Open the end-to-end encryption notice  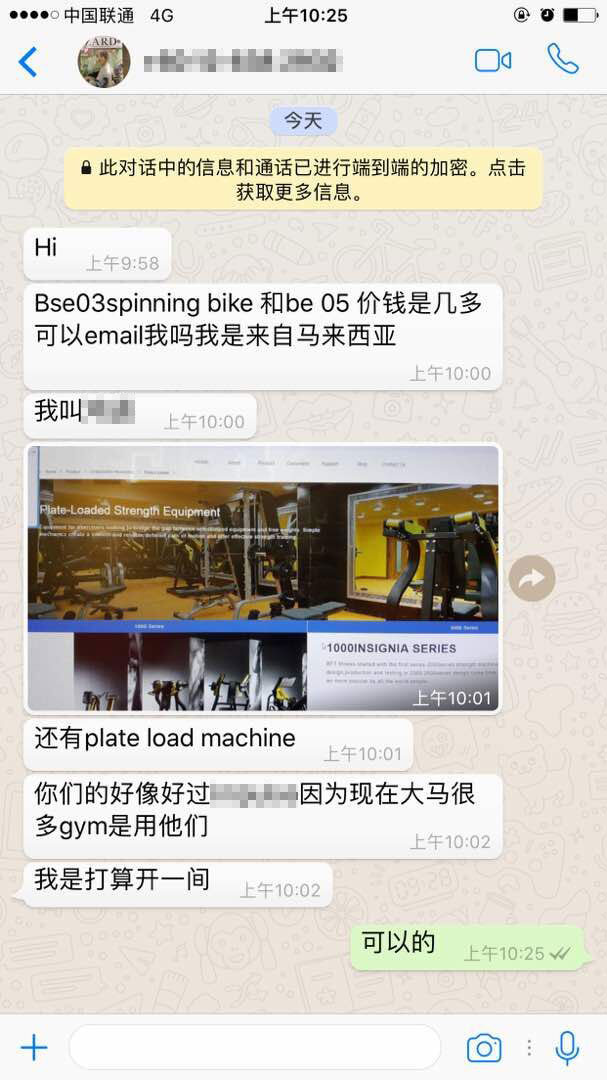click(x=303, y=180)
